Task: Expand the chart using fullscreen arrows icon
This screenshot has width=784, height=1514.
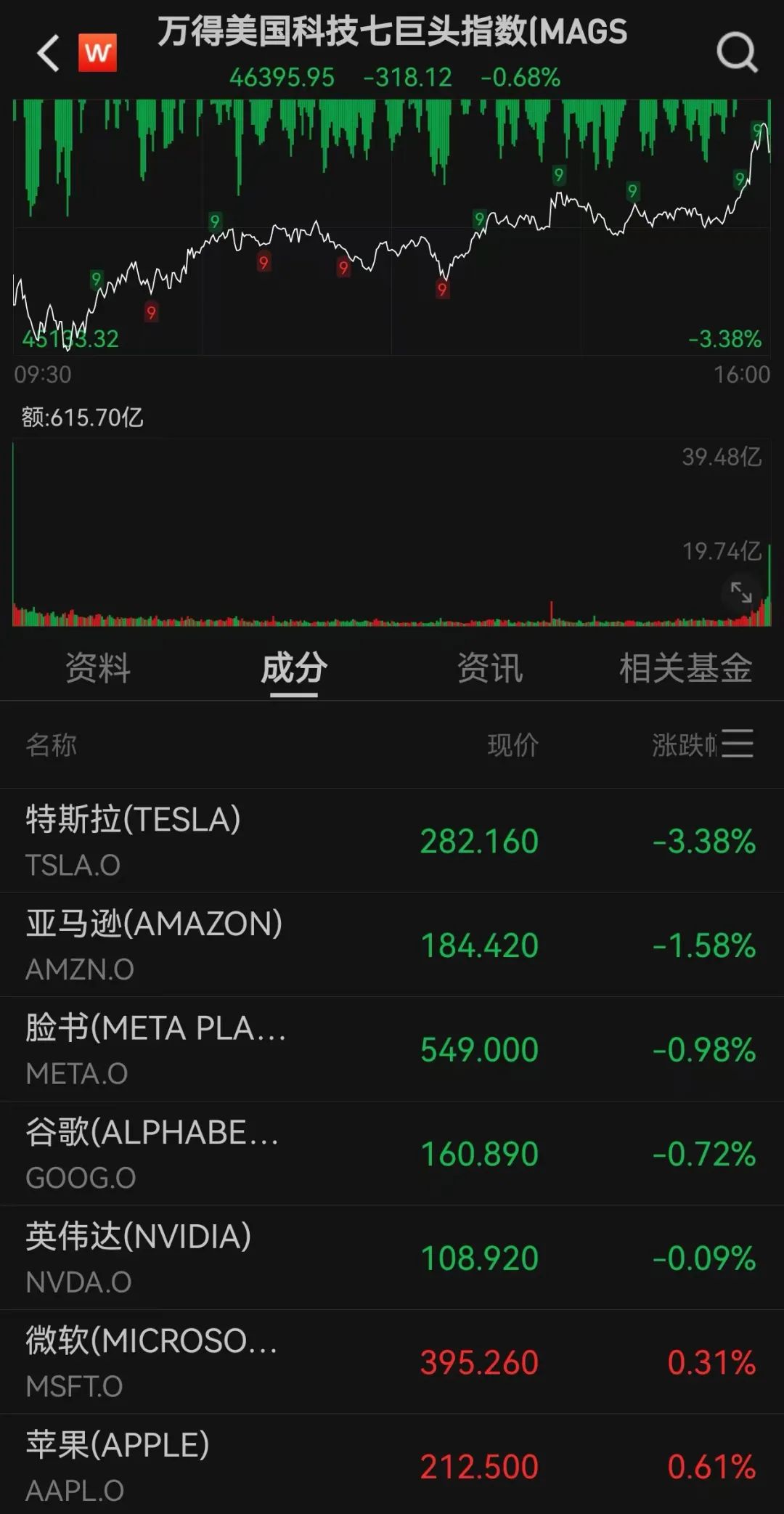Action: coord(742,593)
